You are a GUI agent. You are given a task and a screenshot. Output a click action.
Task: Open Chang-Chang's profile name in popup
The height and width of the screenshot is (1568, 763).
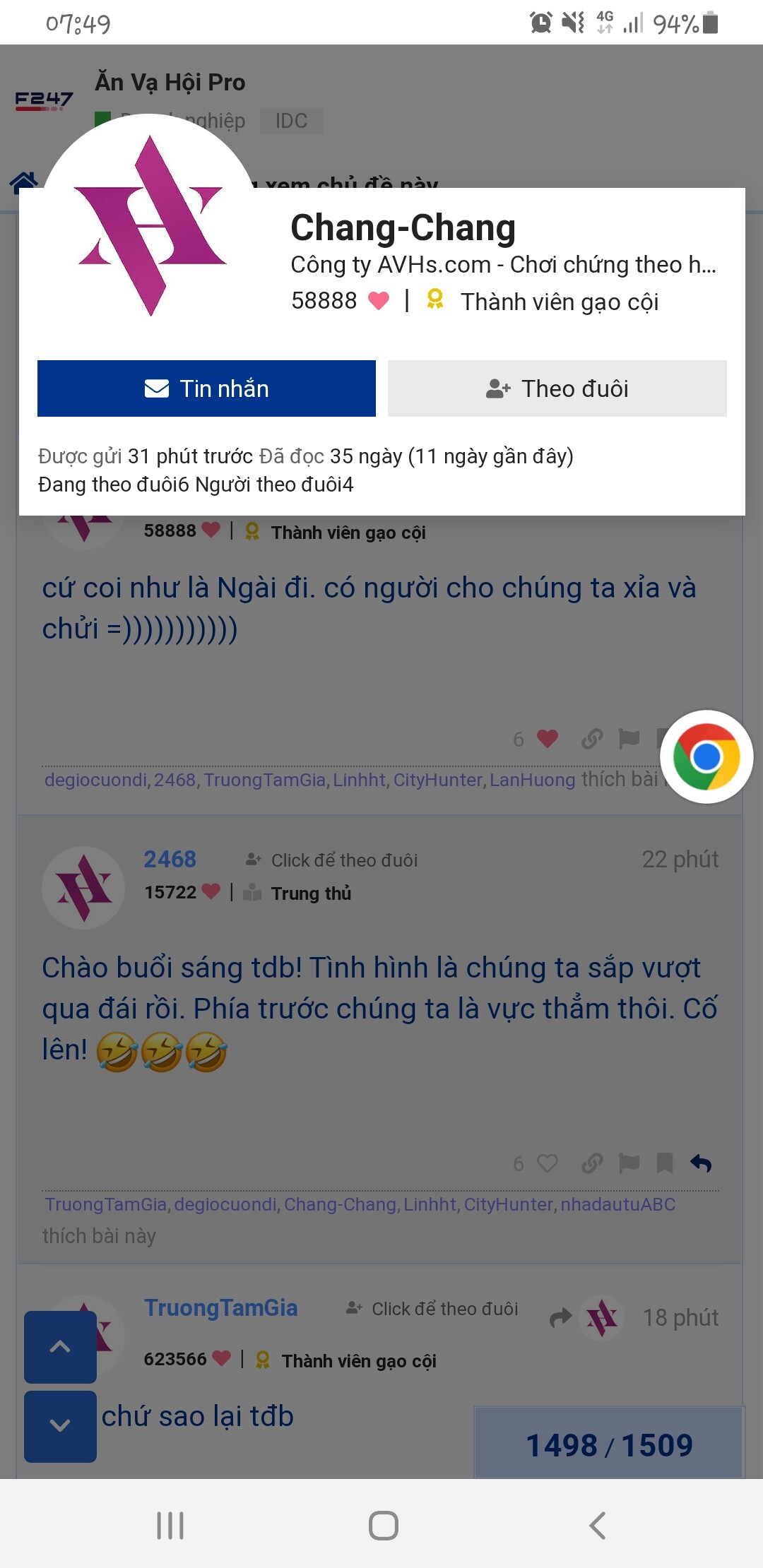403,227
